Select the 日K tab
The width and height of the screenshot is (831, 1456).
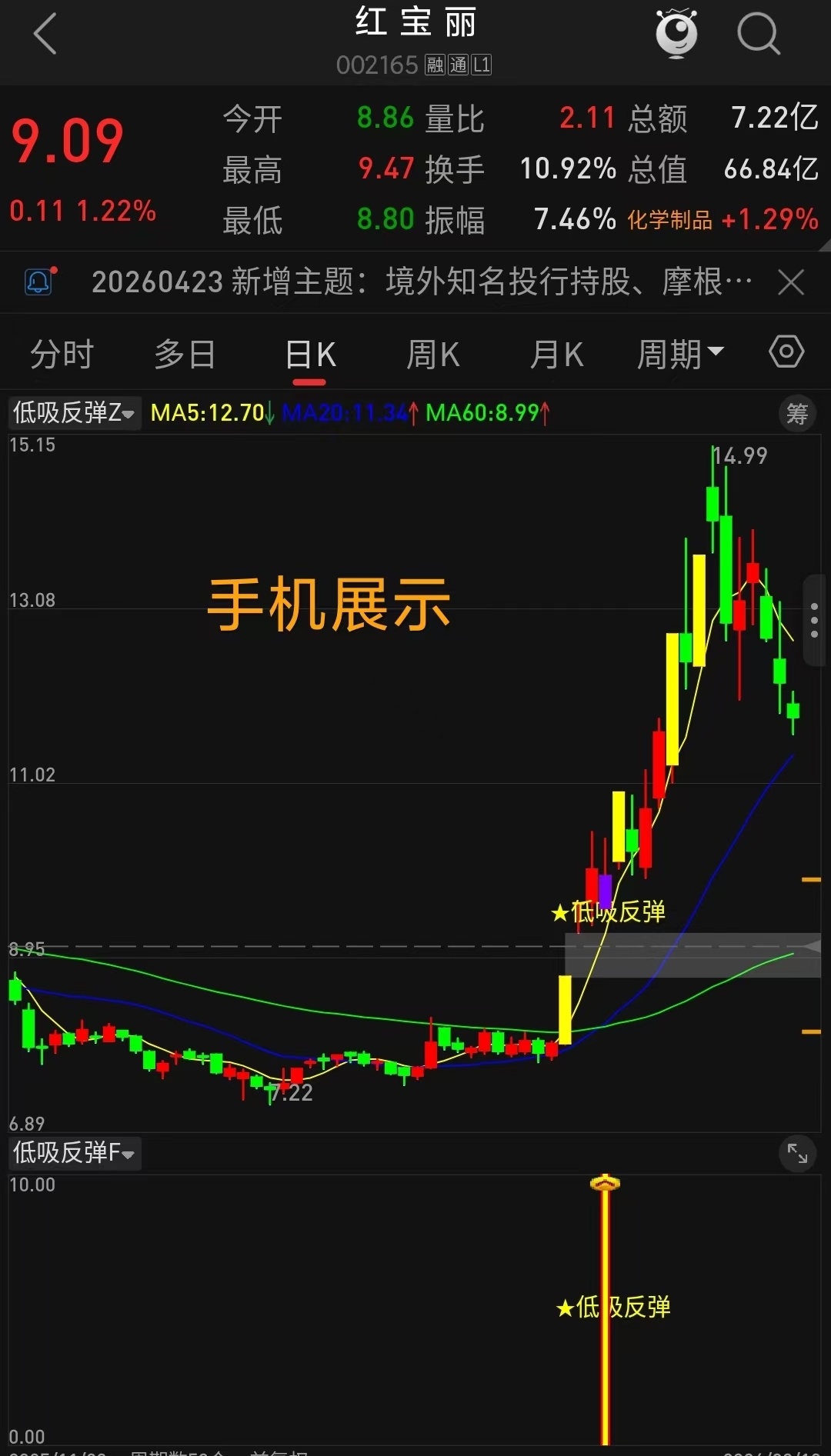click(310, 355)
